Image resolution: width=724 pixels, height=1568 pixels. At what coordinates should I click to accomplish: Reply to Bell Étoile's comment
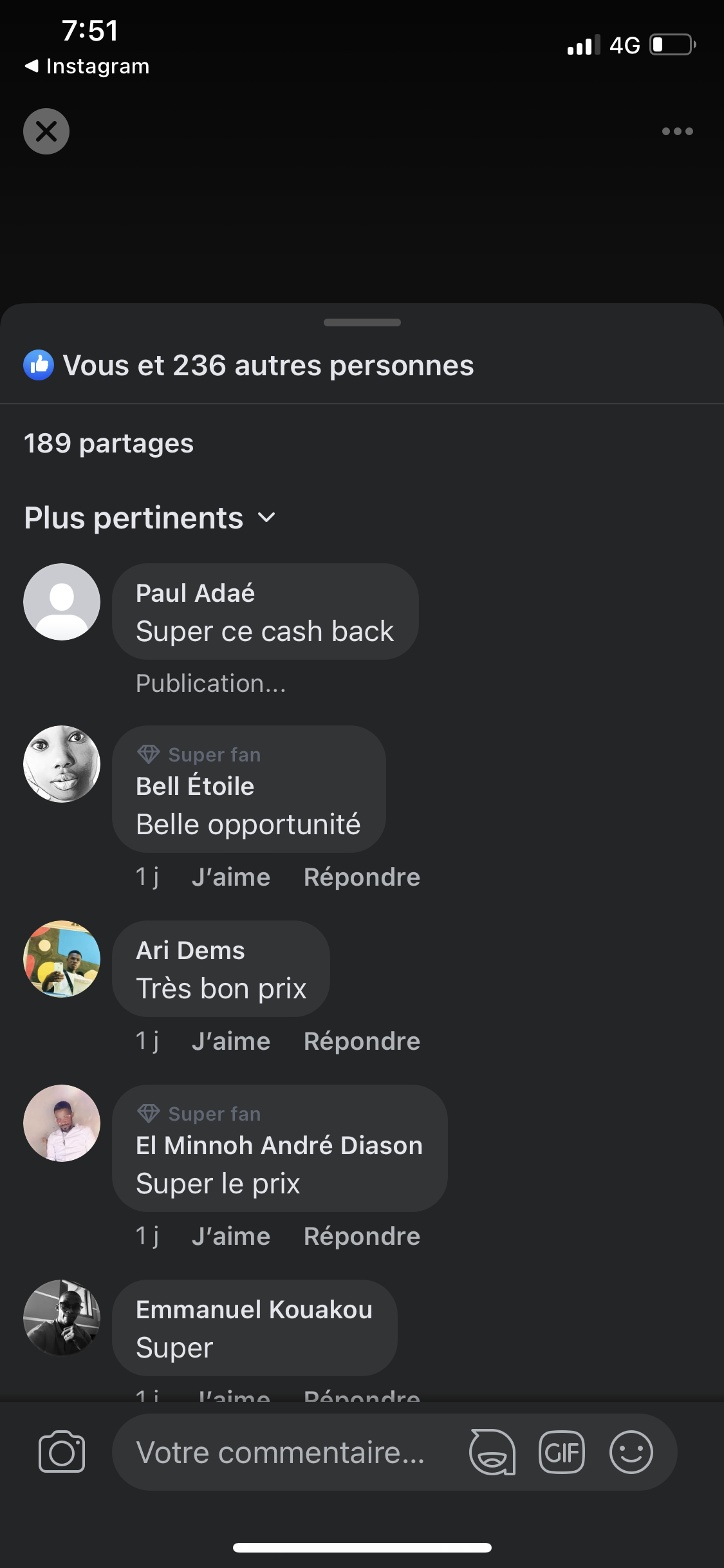362,877
